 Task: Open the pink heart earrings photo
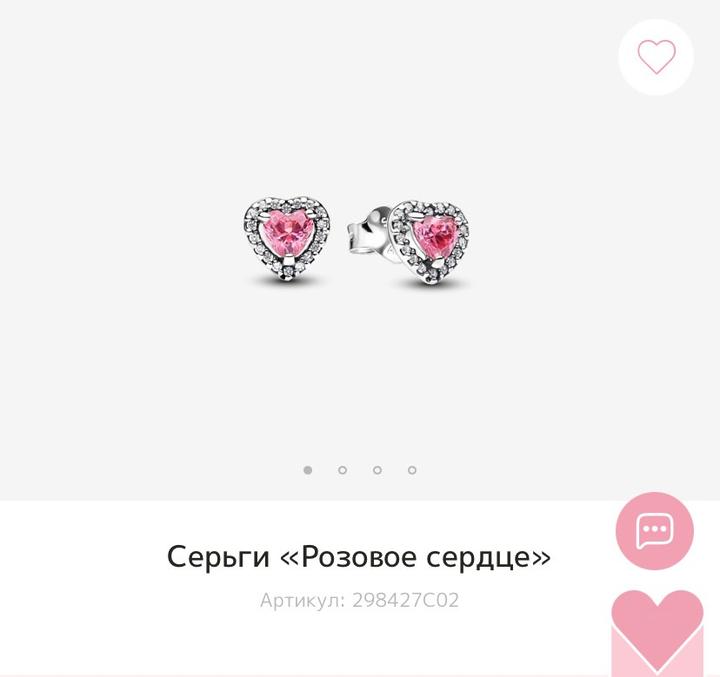coord(356,241)
